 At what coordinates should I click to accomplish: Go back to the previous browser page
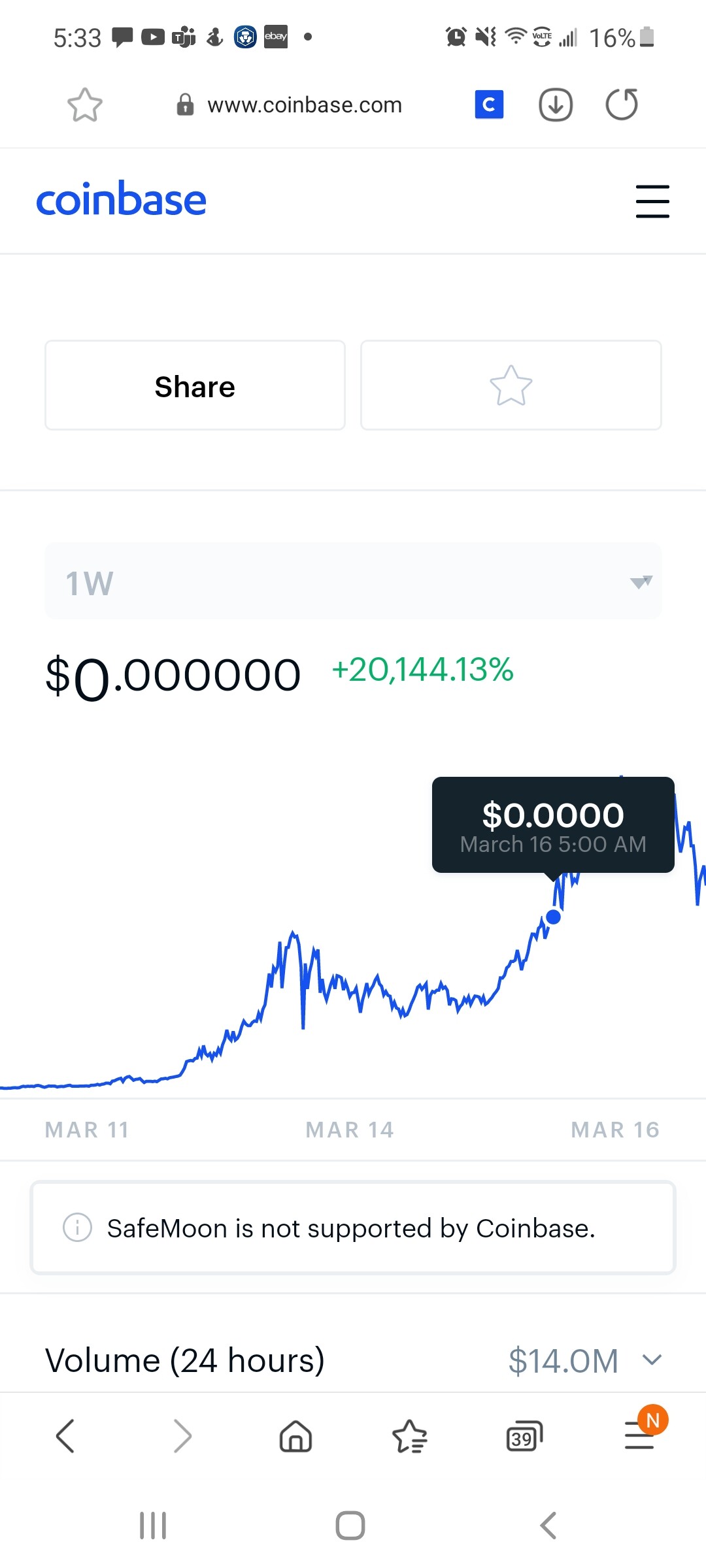click(65, 1436)
